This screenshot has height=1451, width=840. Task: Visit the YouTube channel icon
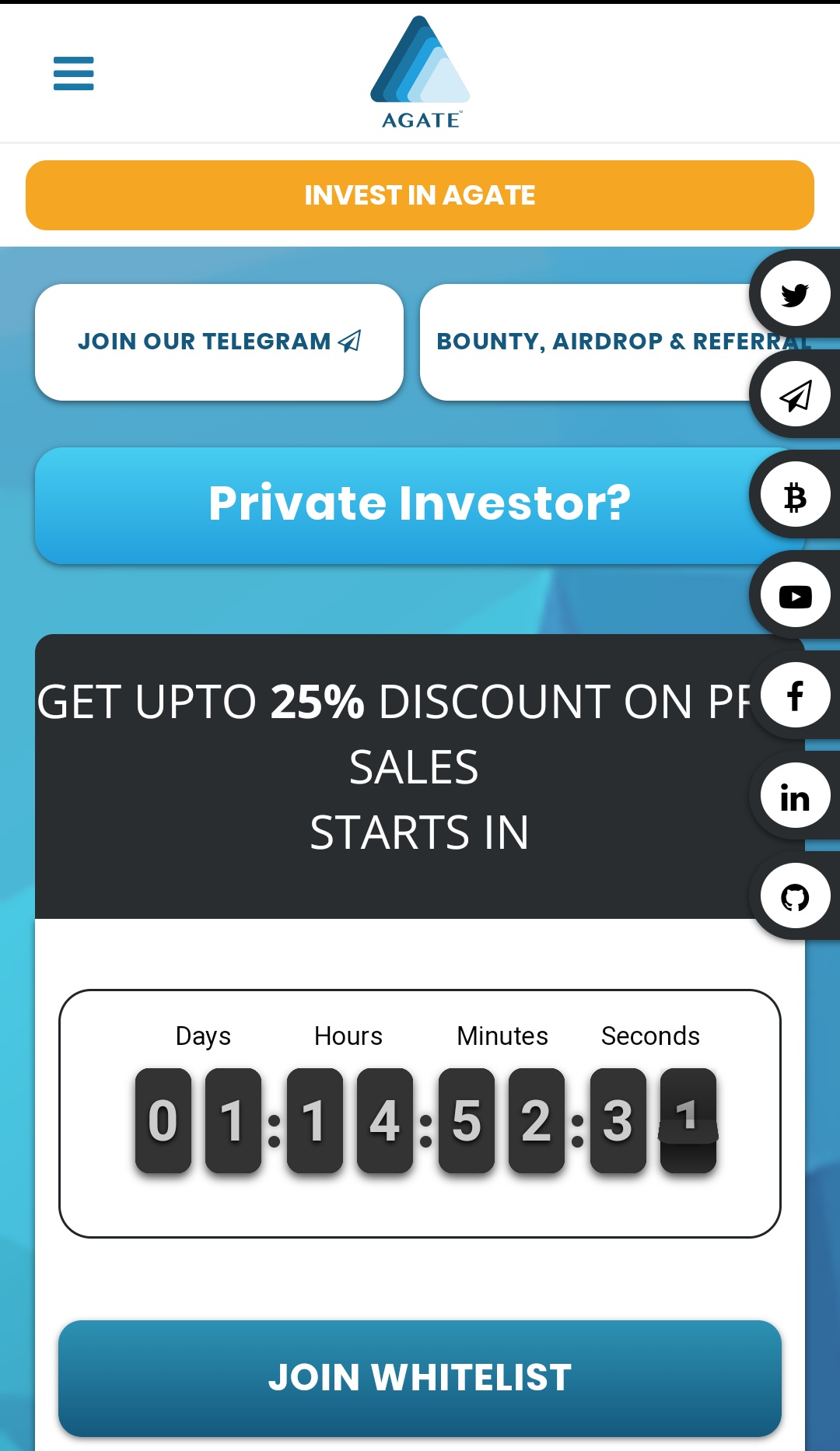tap(795, 595)
